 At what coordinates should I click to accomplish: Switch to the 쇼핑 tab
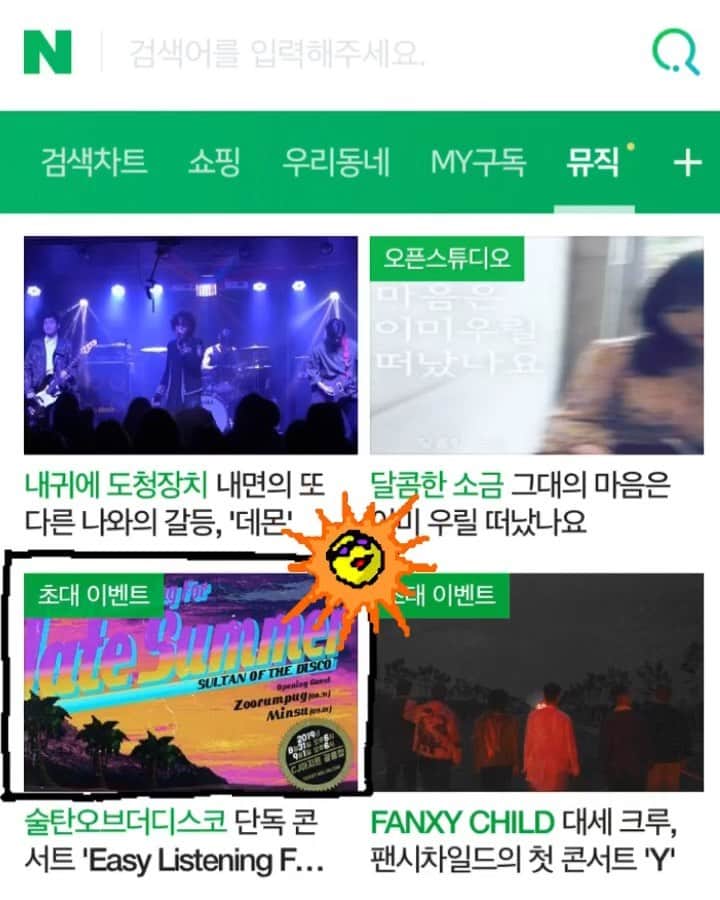coord(214,162)
